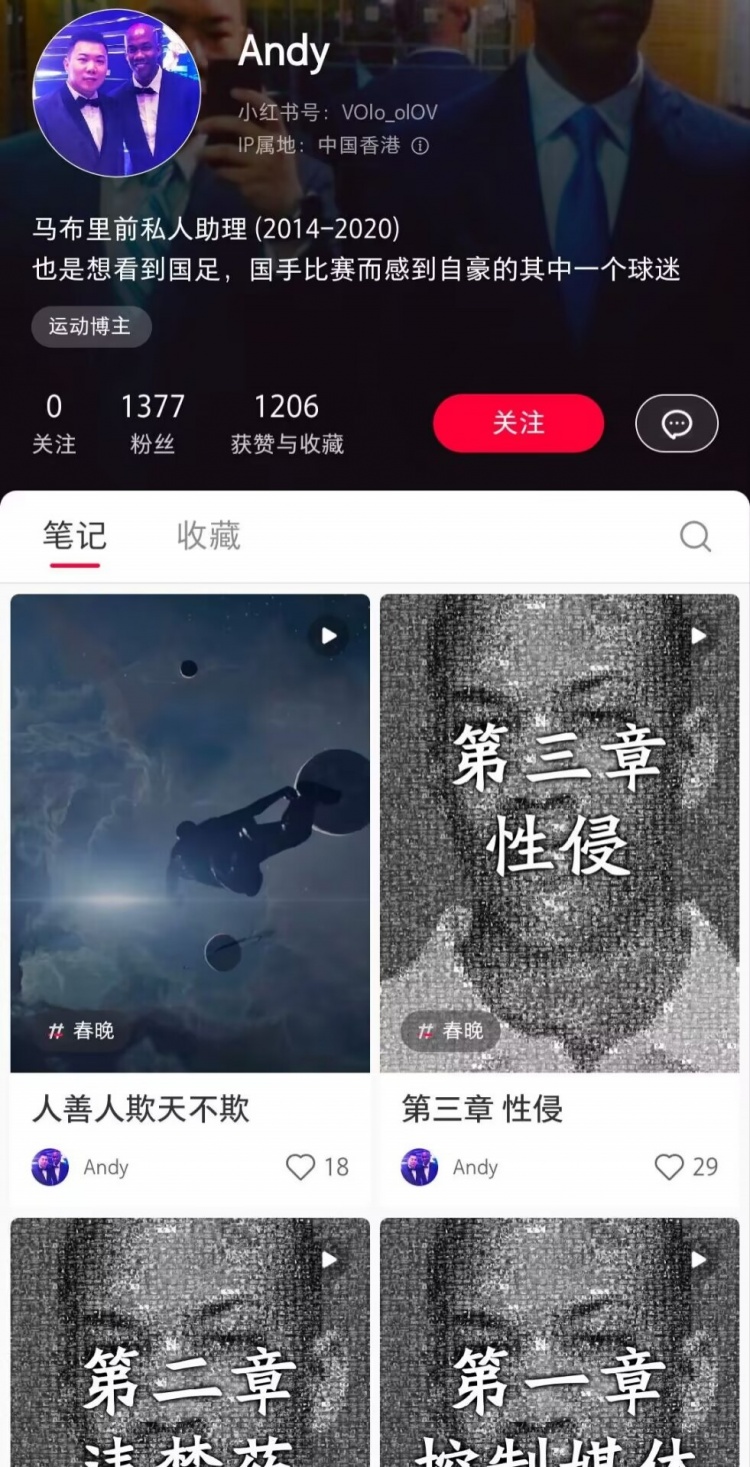View the 关注 following count
750x1467 pixels.
54,424
